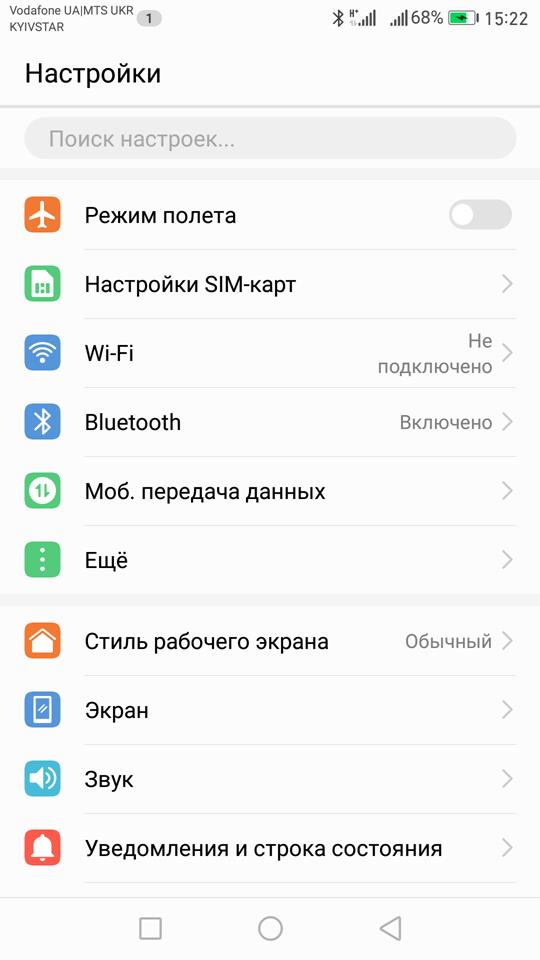Open Настройки SIM-карт
Screen dimensions: 540x960
pyautogui.click(x=270, y=284)
